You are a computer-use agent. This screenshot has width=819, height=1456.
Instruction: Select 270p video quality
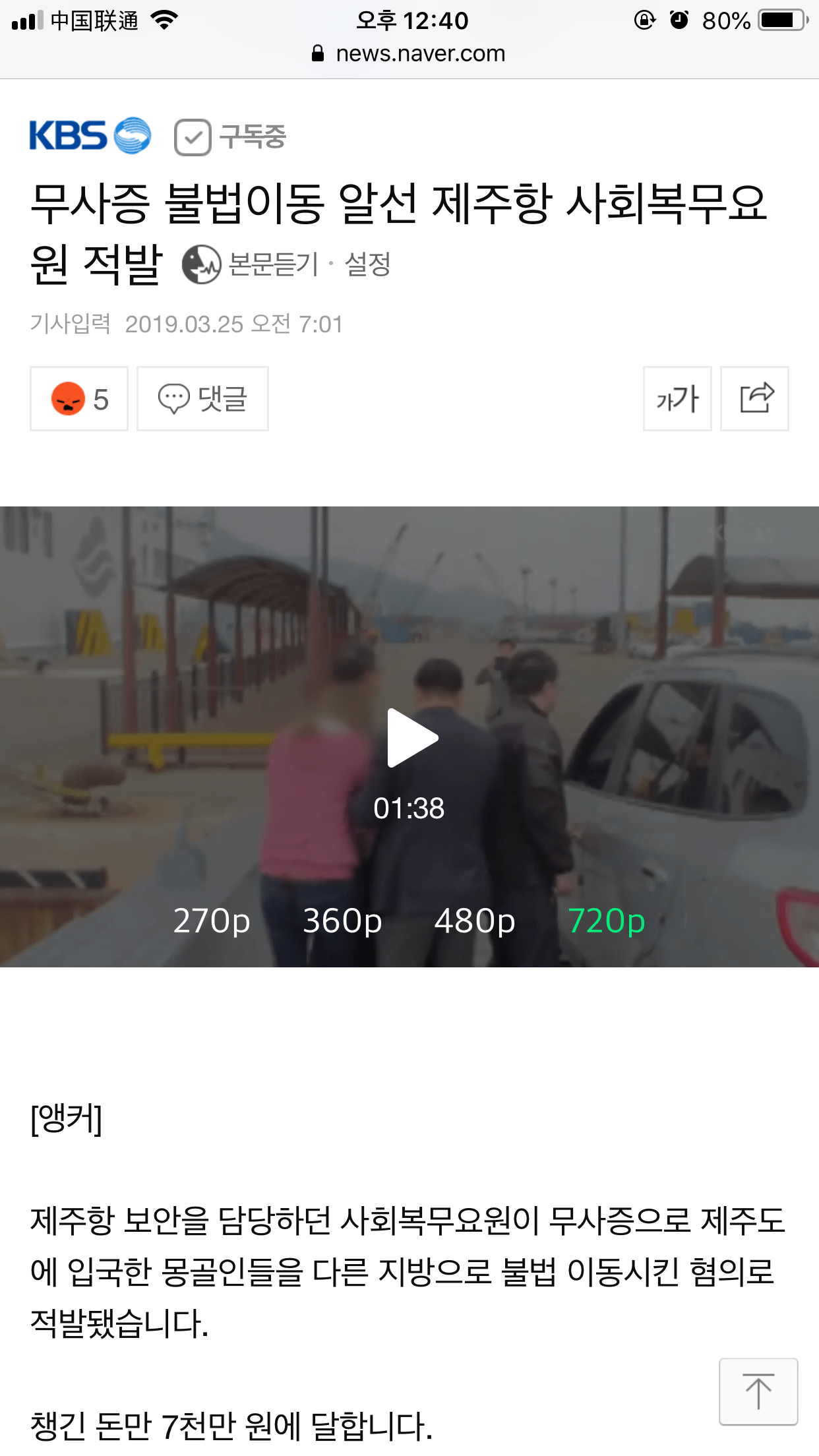212,921
